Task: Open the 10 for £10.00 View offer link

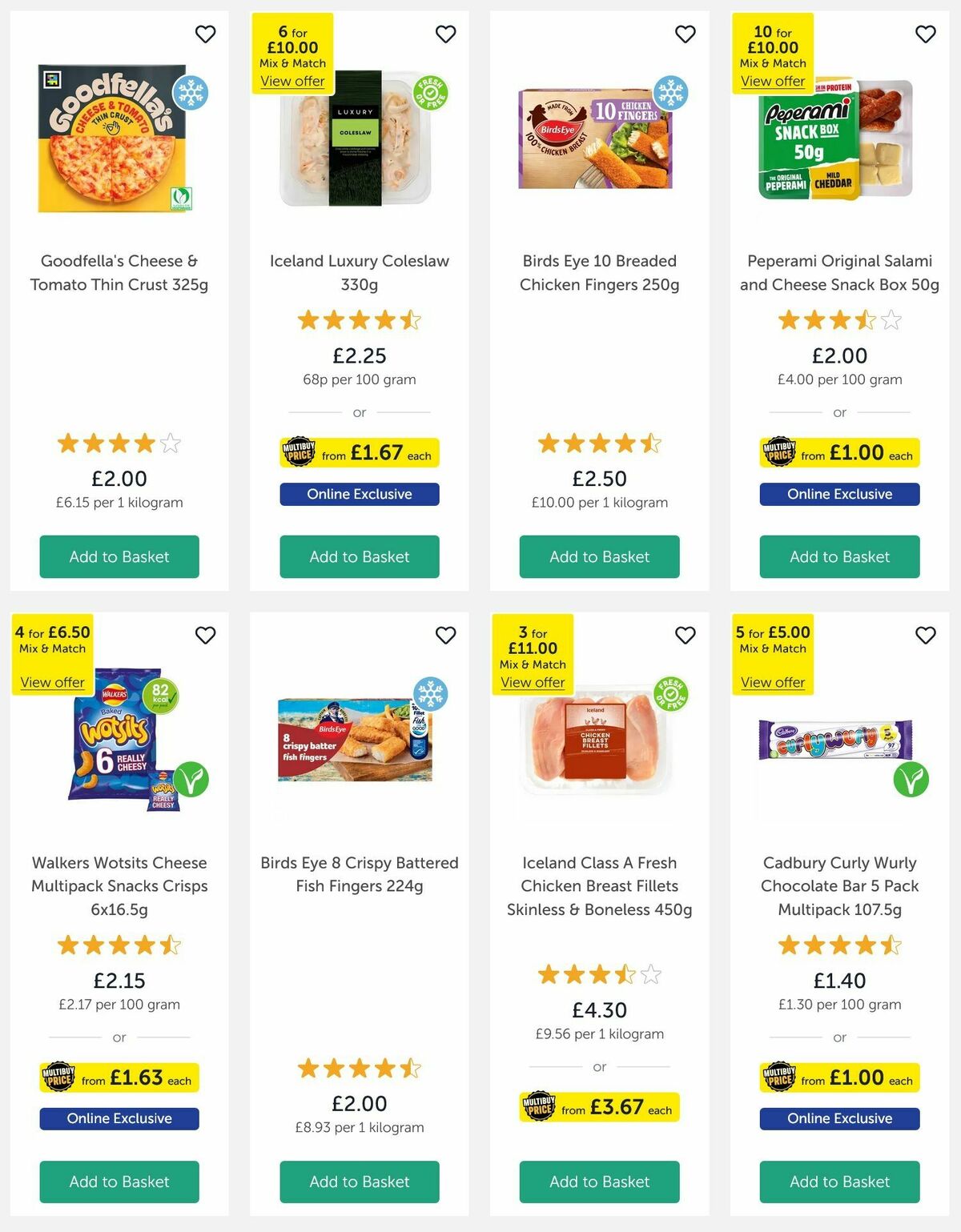Action: pos(773,82)
